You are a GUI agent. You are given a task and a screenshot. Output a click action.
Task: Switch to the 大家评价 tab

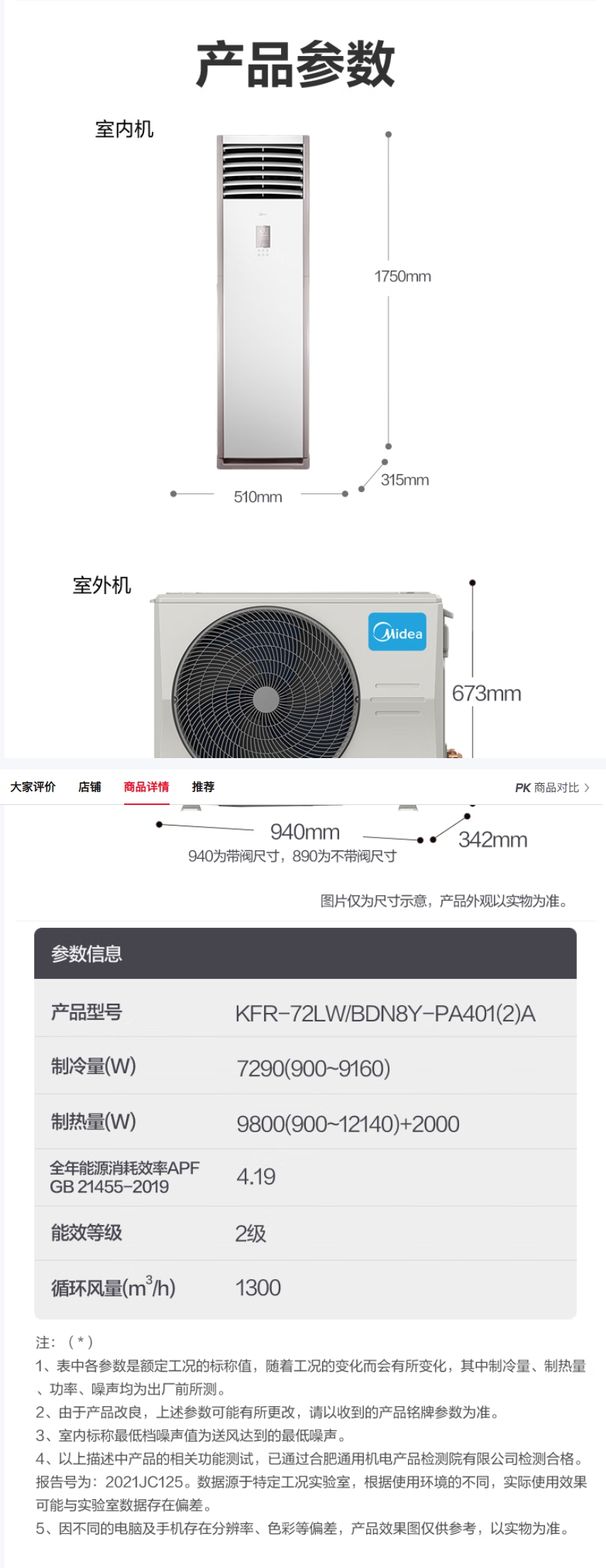33,786
